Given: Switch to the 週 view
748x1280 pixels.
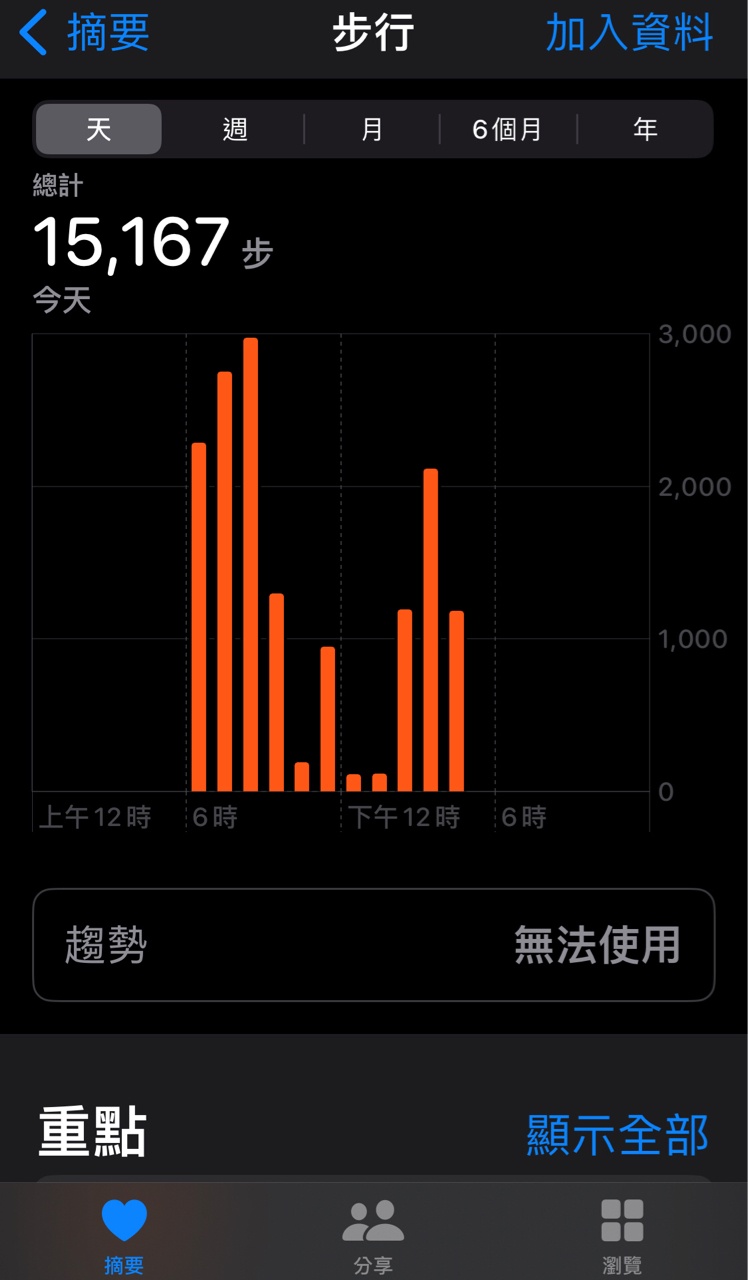Looking at the screenshot, I should 235,129.
